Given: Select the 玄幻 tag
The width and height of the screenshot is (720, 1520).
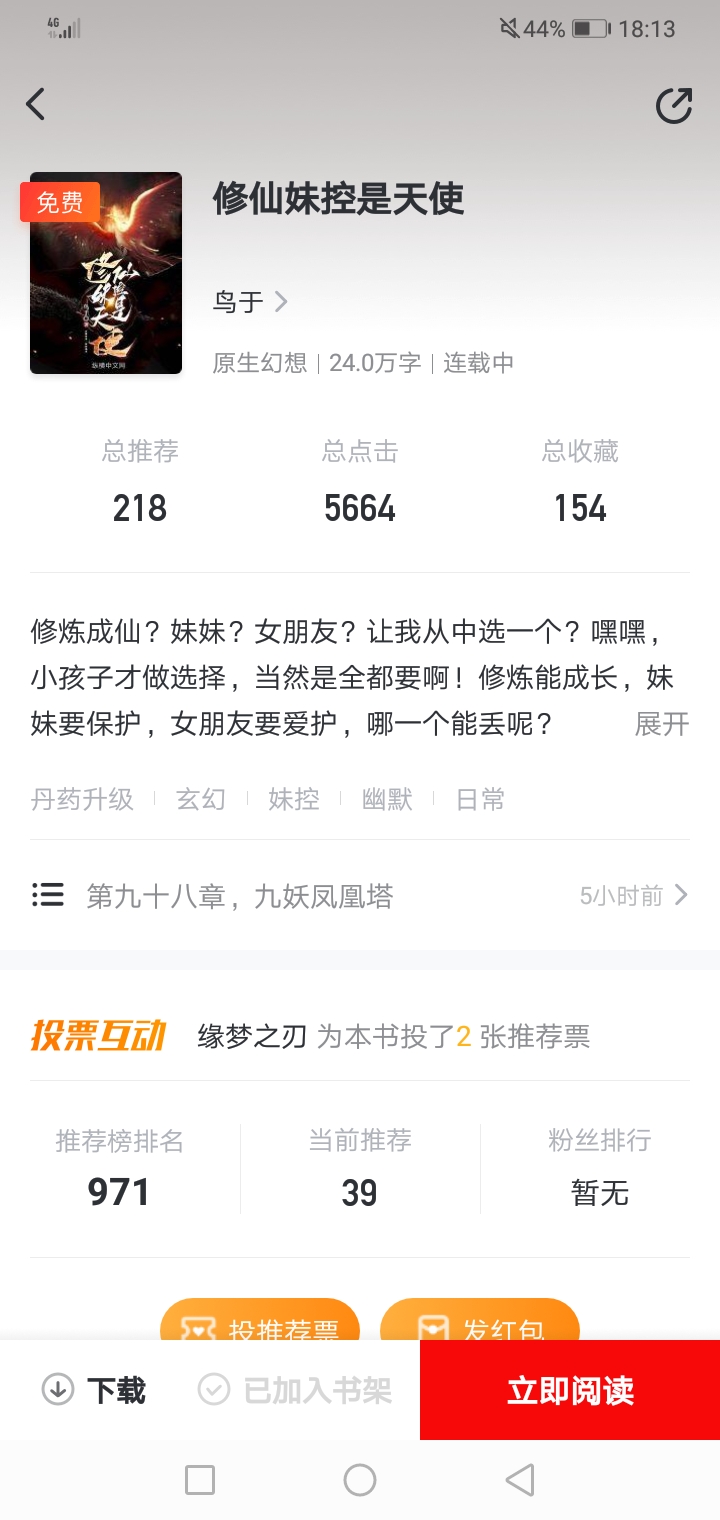Looking at the screenshot, I should coord(200,800).
